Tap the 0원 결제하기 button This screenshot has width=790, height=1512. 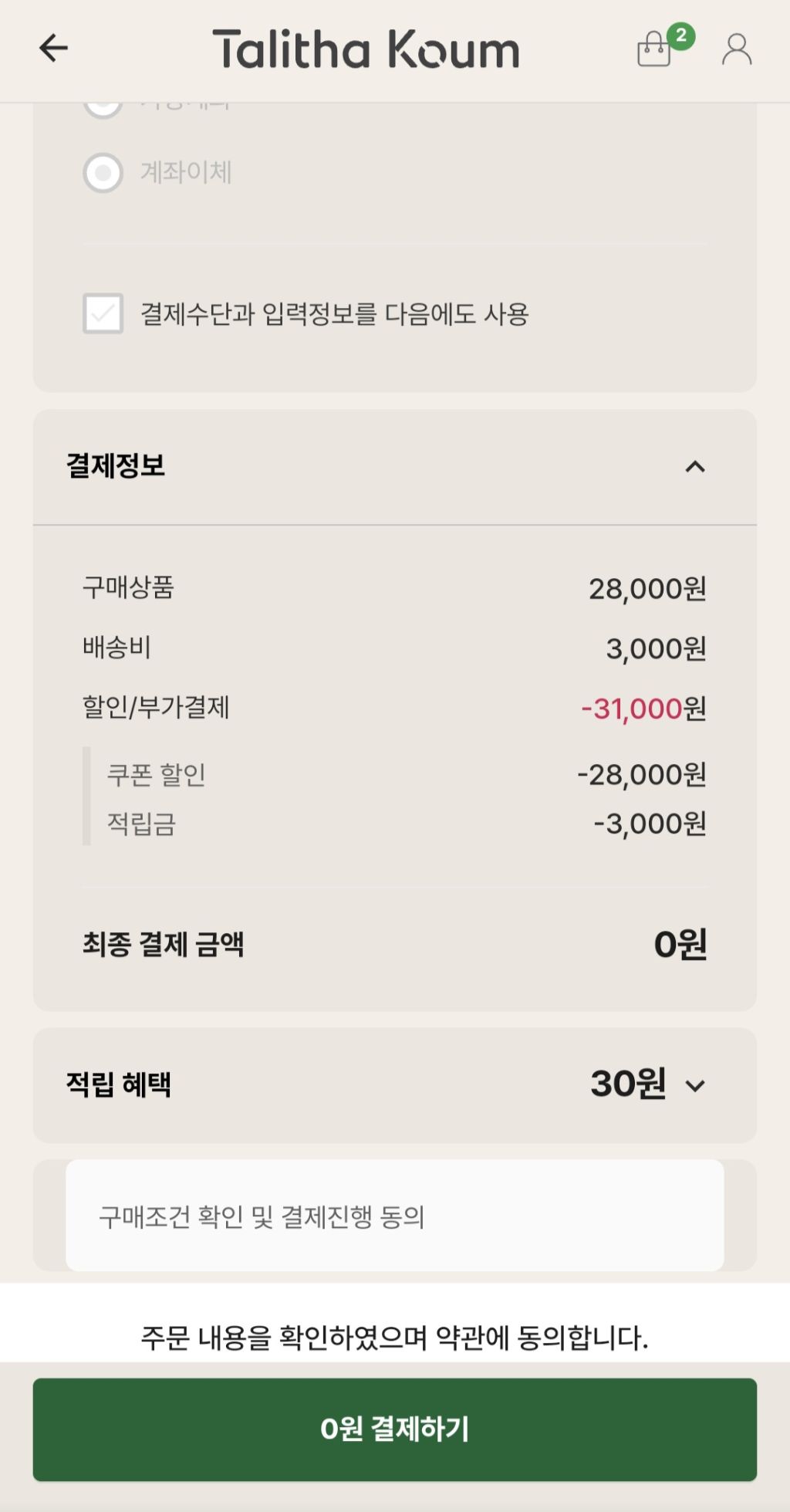pos(395,1429)
